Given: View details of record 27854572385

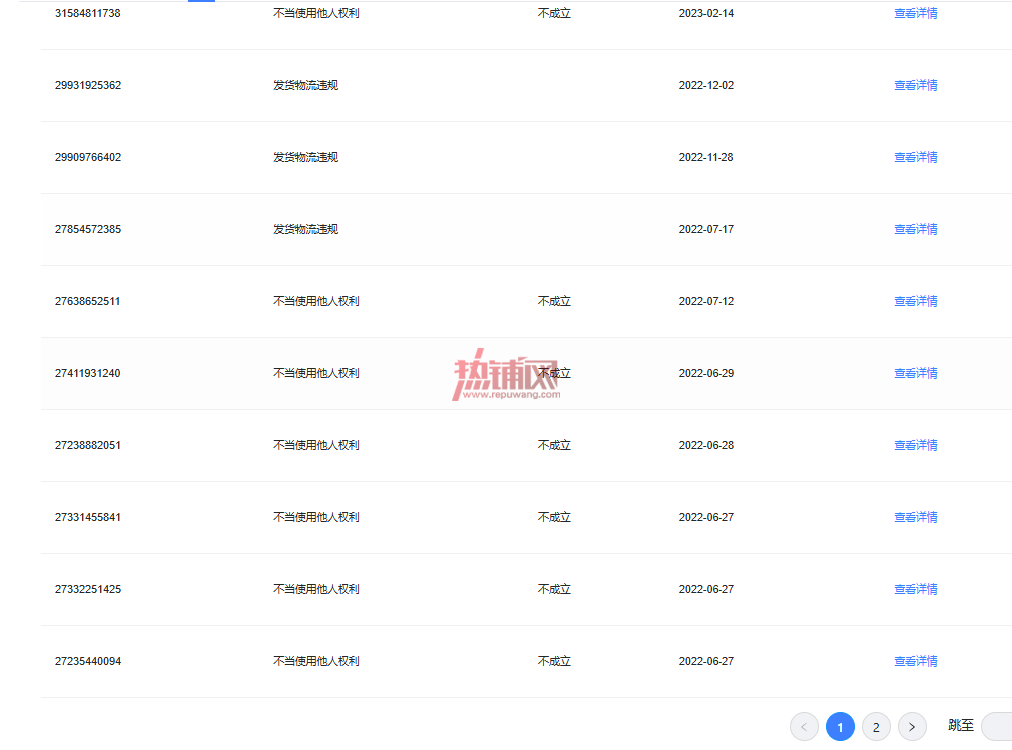Looking at the screenshot, I should 915,229.
